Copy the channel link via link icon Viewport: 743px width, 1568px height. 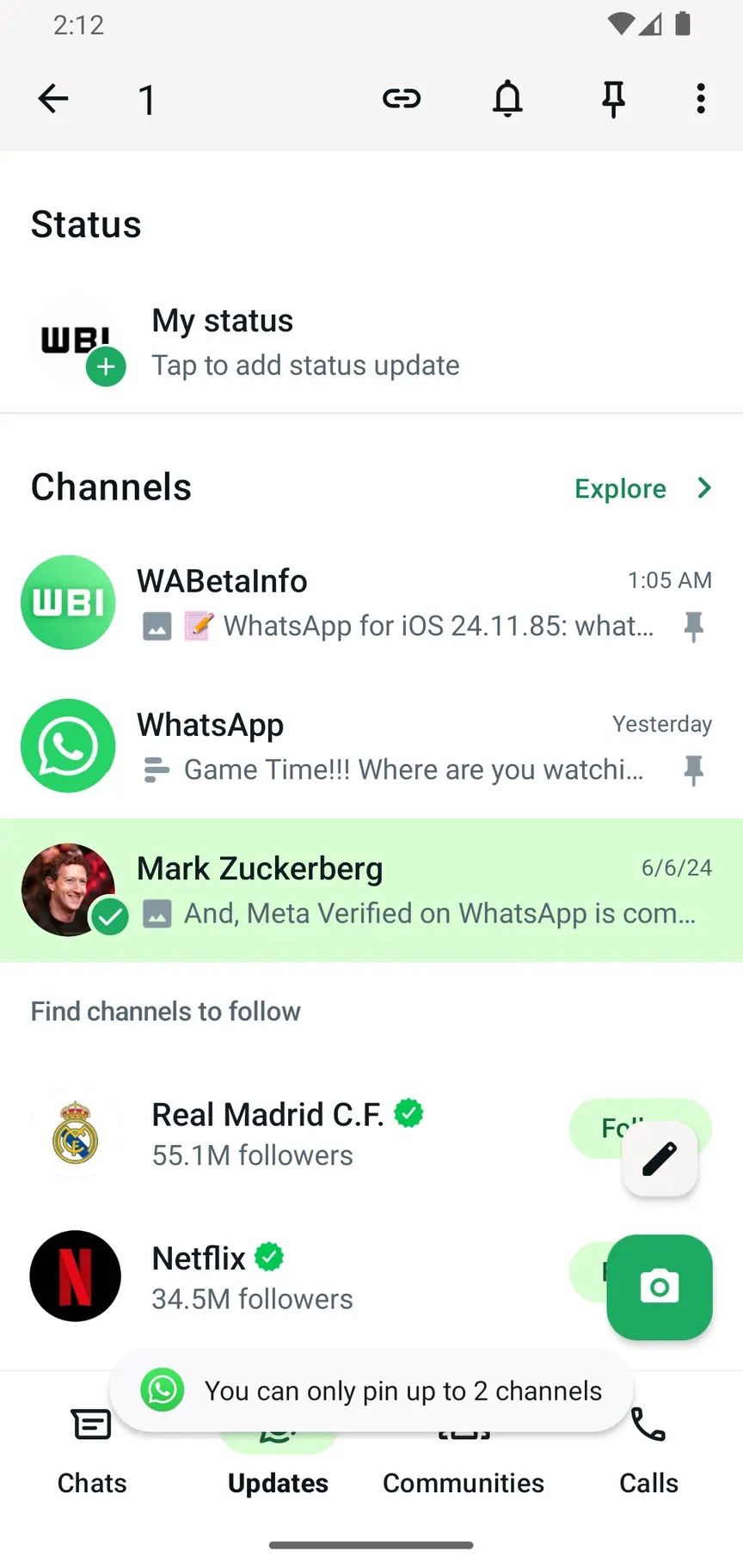(x=402, y=98)
